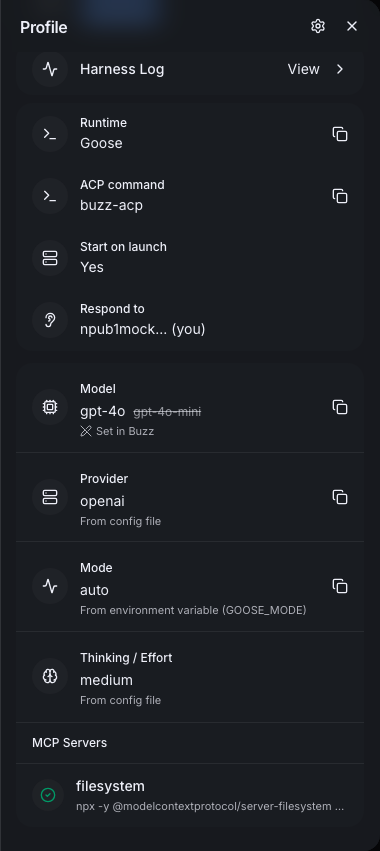
Task: Close the Profile panel
Action: click(352, 26)
